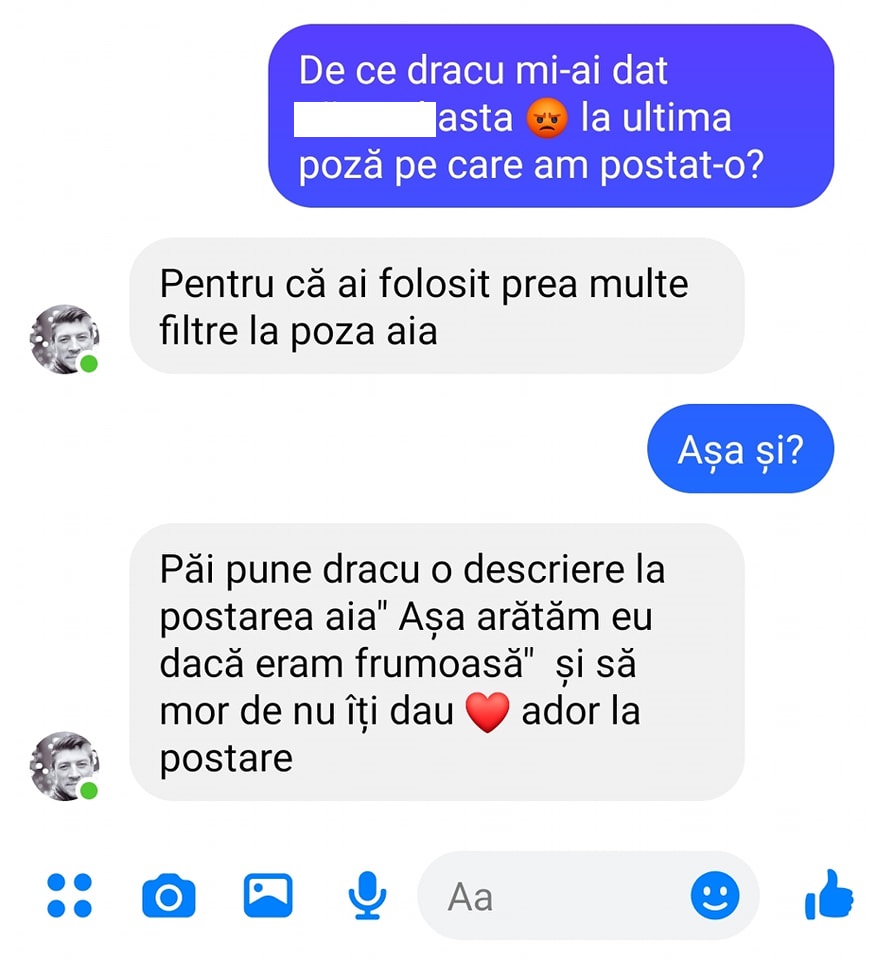Start recording a voice message
This screenshot has width=894, height=960.
click(367, 895)
